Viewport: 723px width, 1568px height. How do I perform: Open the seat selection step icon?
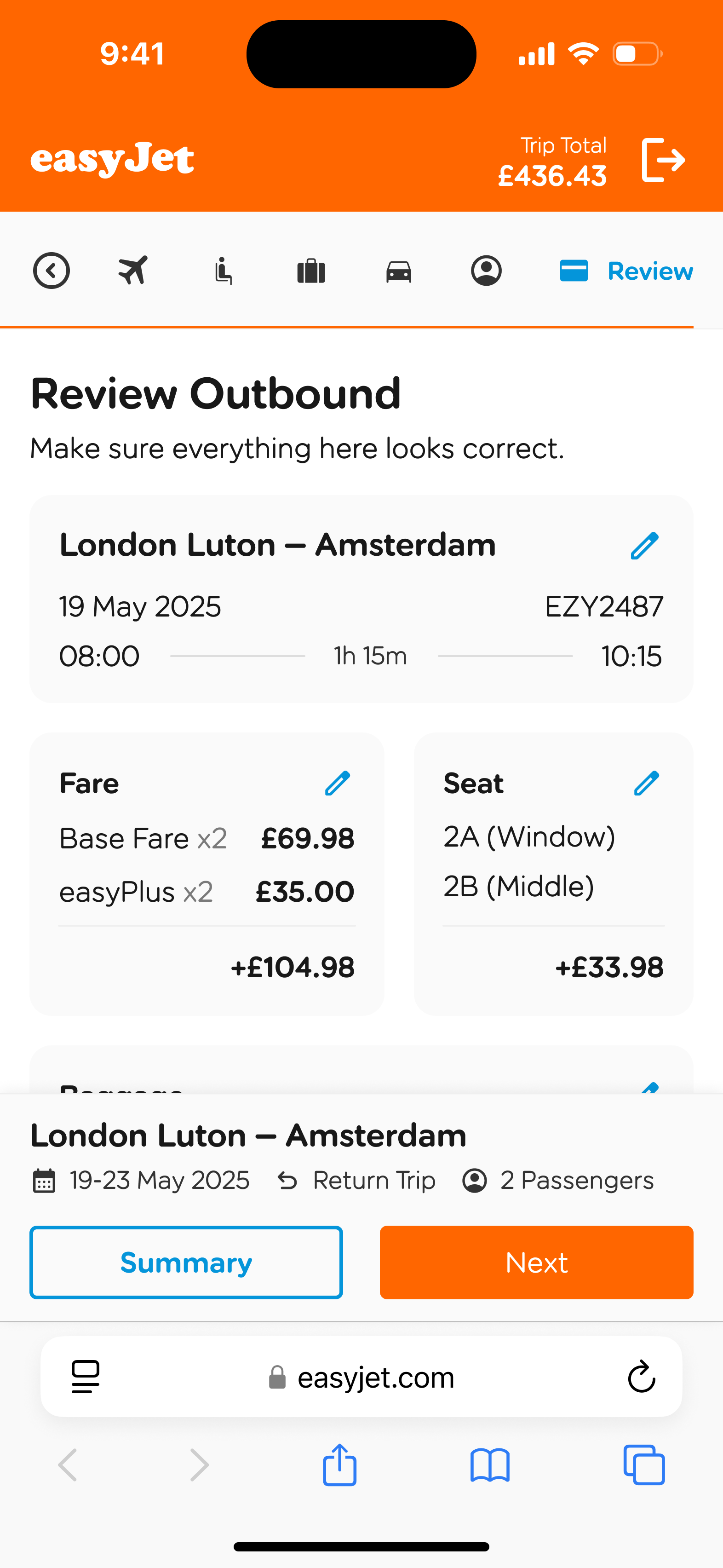(x=224, y=271)
